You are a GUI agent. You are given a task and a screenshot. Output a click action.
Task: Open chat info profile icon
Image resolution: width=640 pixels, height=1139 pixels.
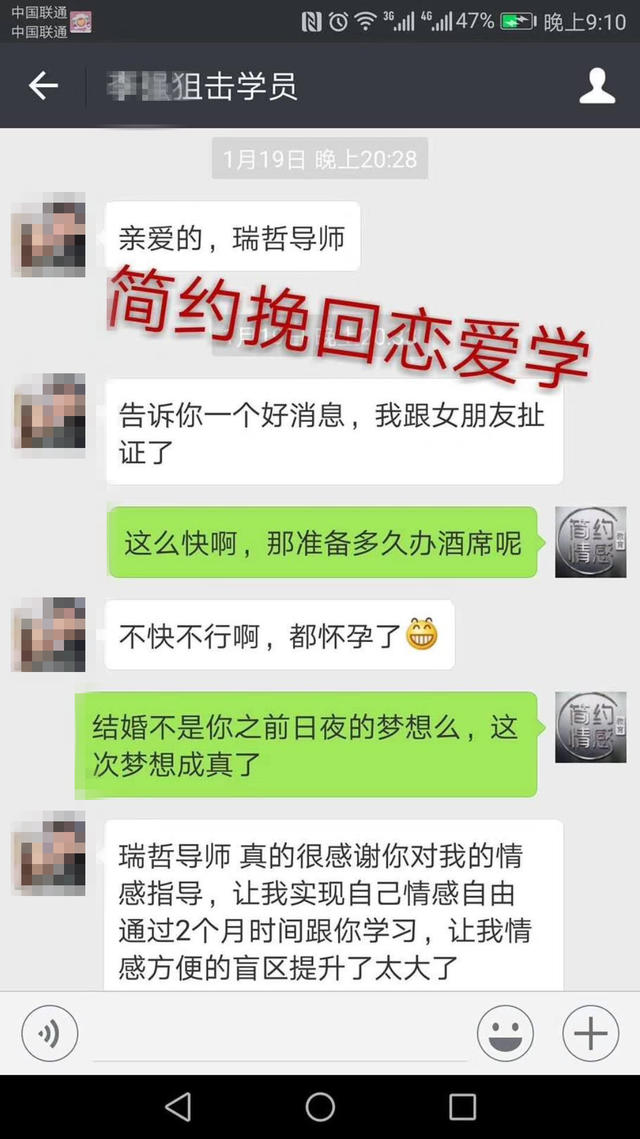point(597,86)
